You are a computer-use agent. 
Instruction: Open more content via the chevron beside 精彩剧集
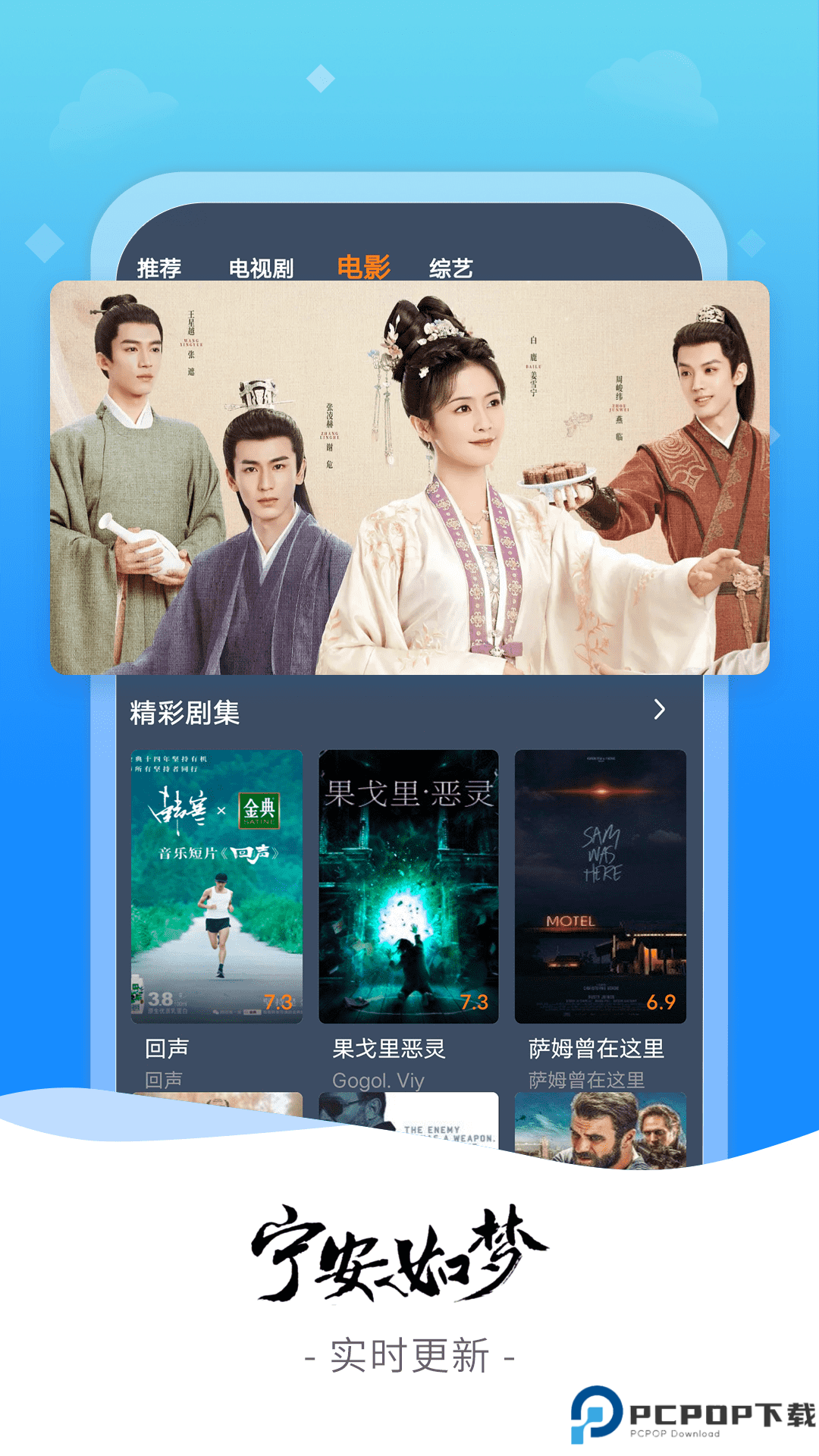(659, 709)
